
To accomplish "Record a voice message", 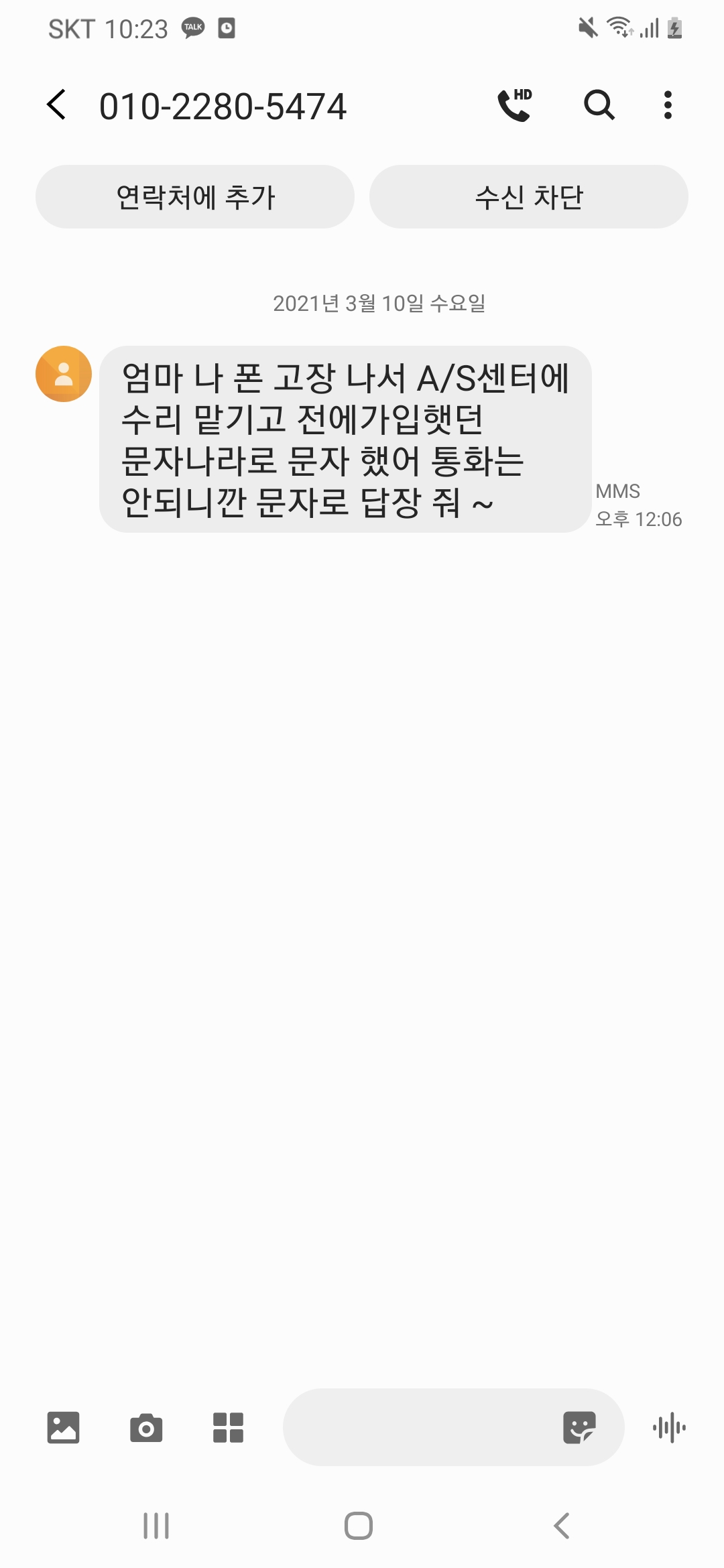I will pos(669,1427).
